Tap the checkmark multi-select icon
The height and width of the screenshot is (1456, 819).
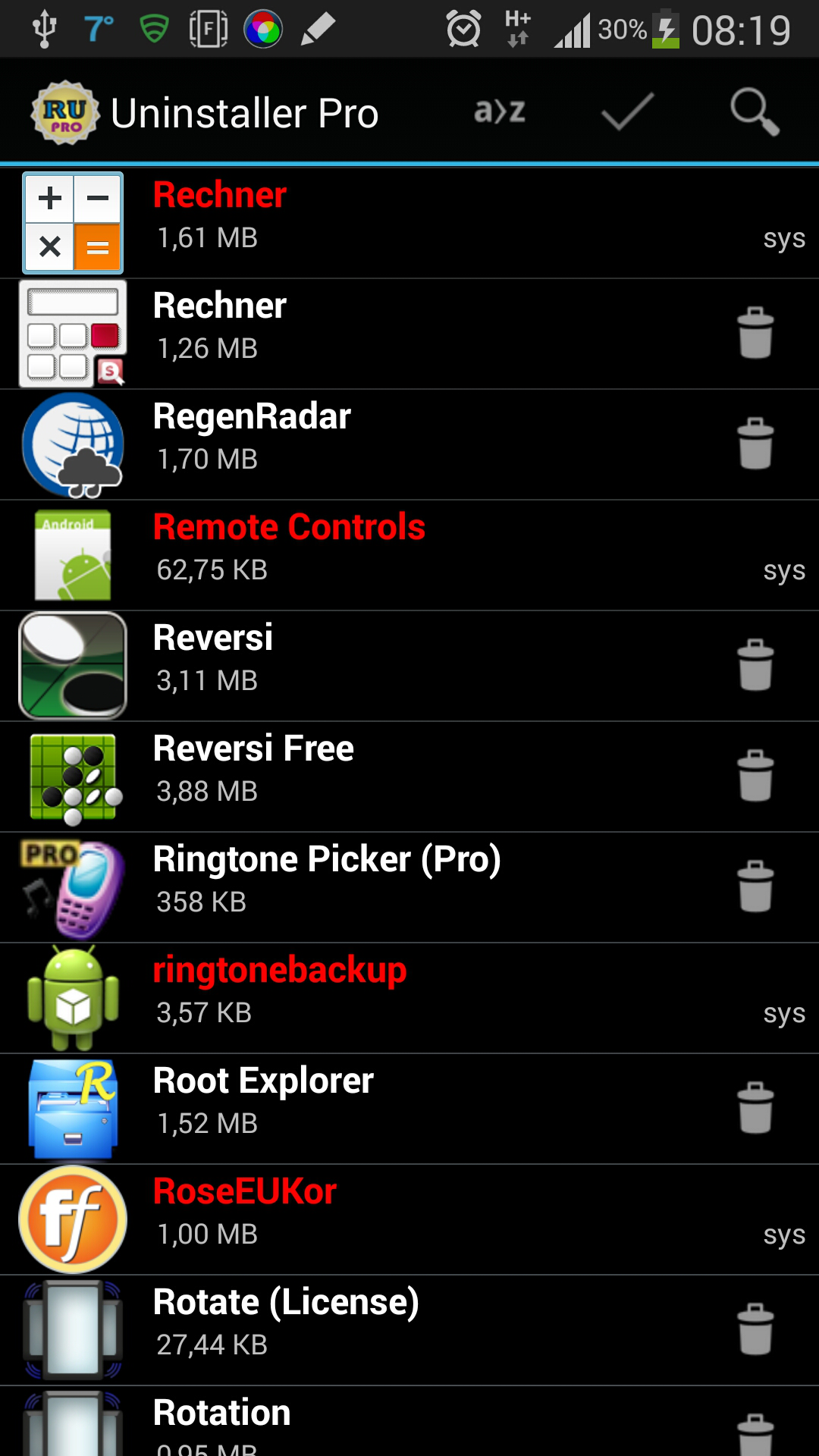[627, 112]
